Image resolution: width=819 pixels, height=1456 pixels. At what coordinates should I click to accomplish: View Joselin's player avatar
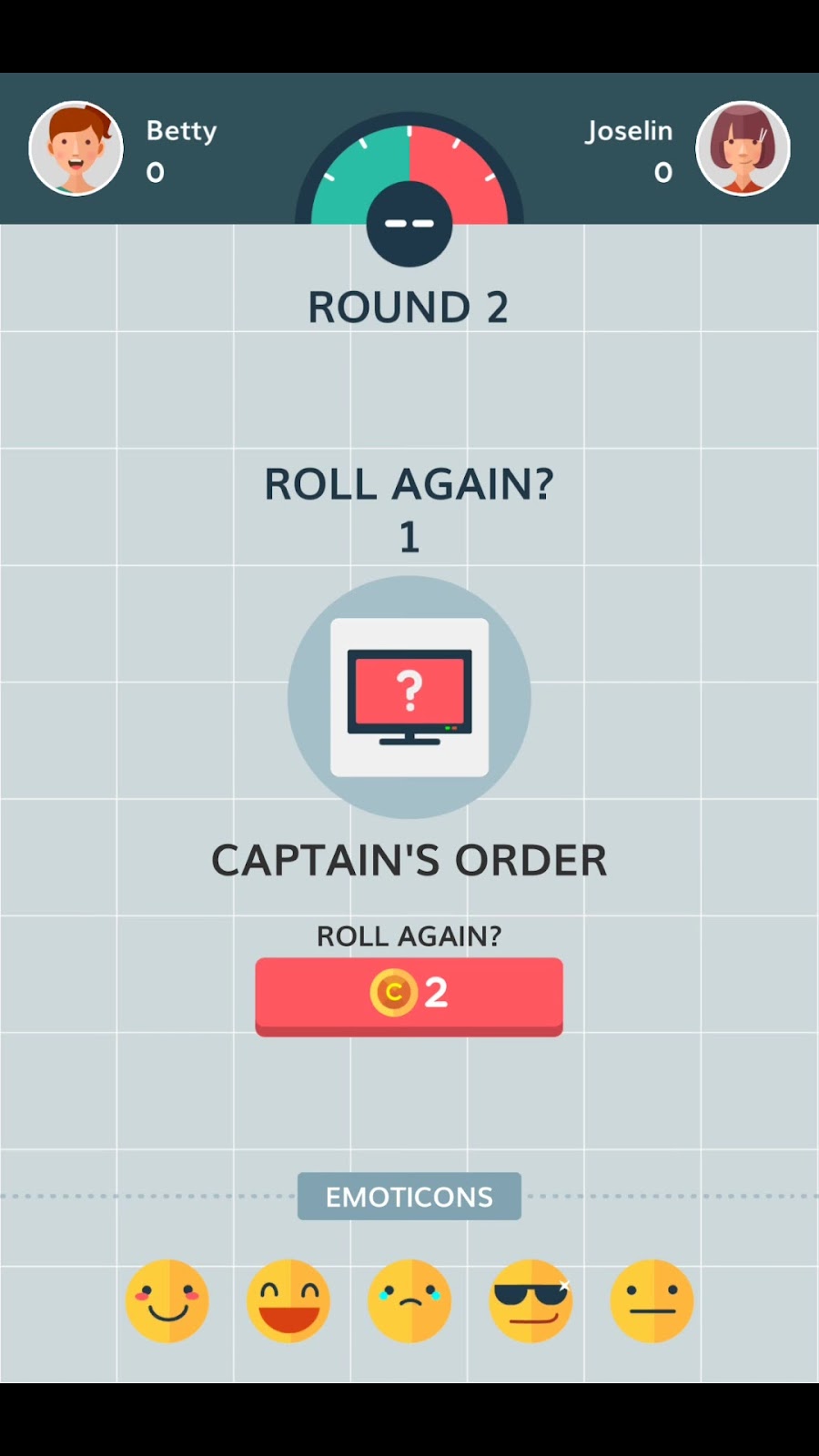coord(743,148)
